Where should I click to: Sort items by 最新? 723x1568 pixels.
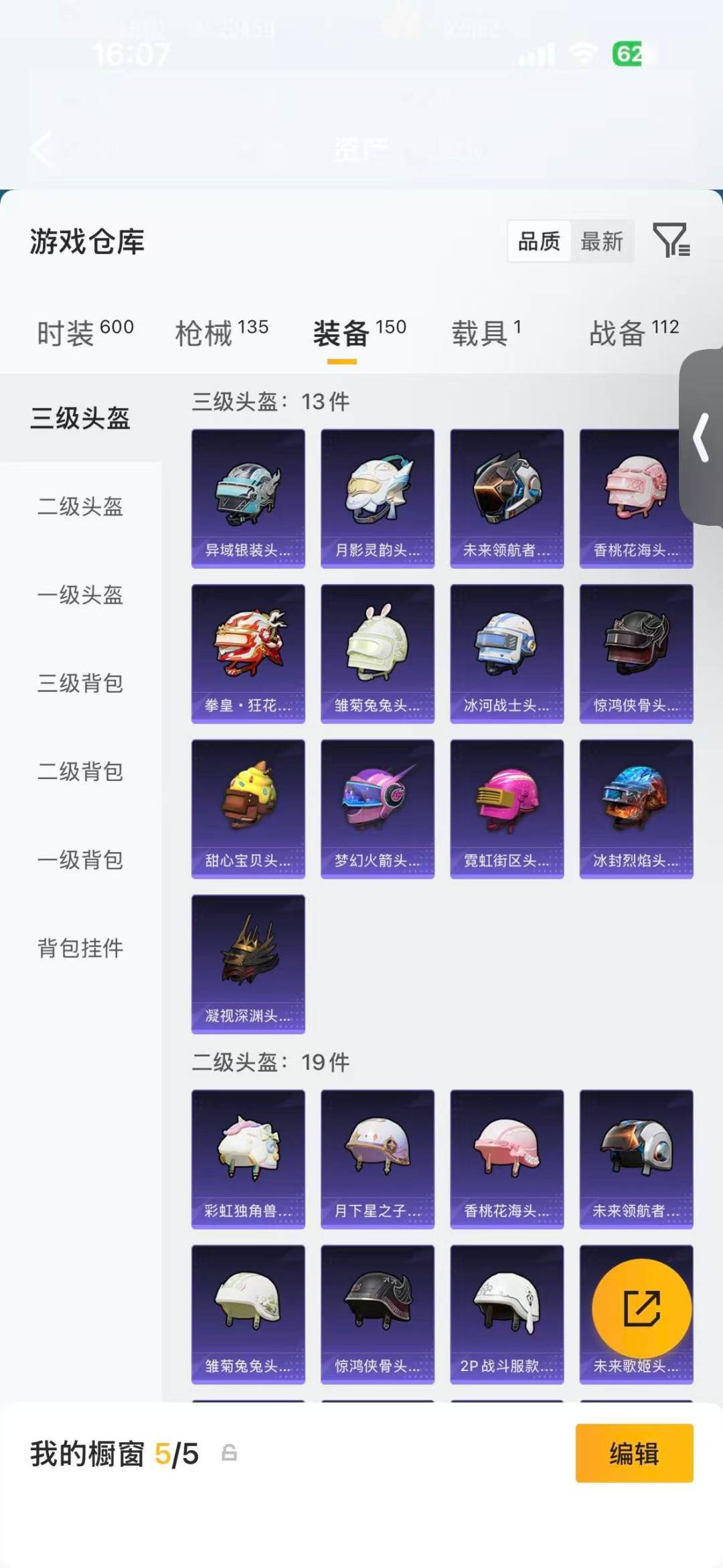pos(602,242)
